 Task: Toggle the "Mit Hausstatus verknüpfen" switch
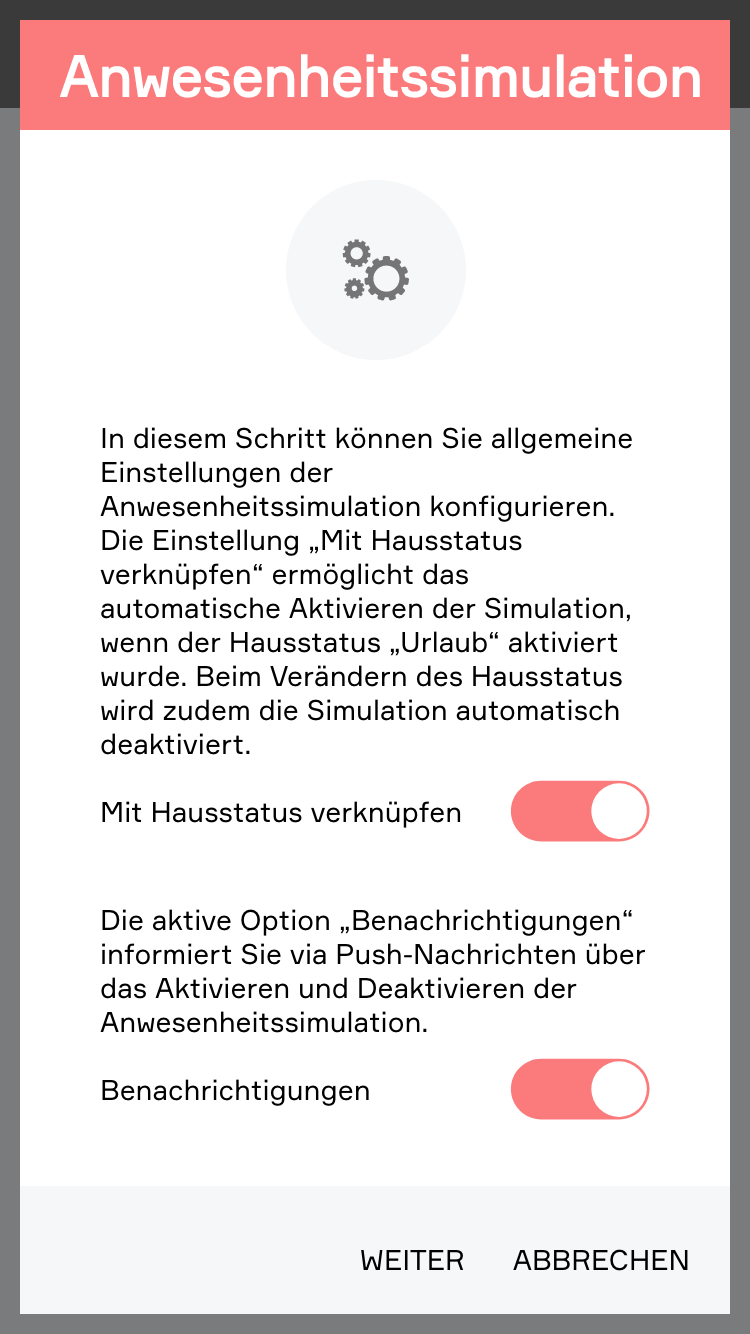580,811
